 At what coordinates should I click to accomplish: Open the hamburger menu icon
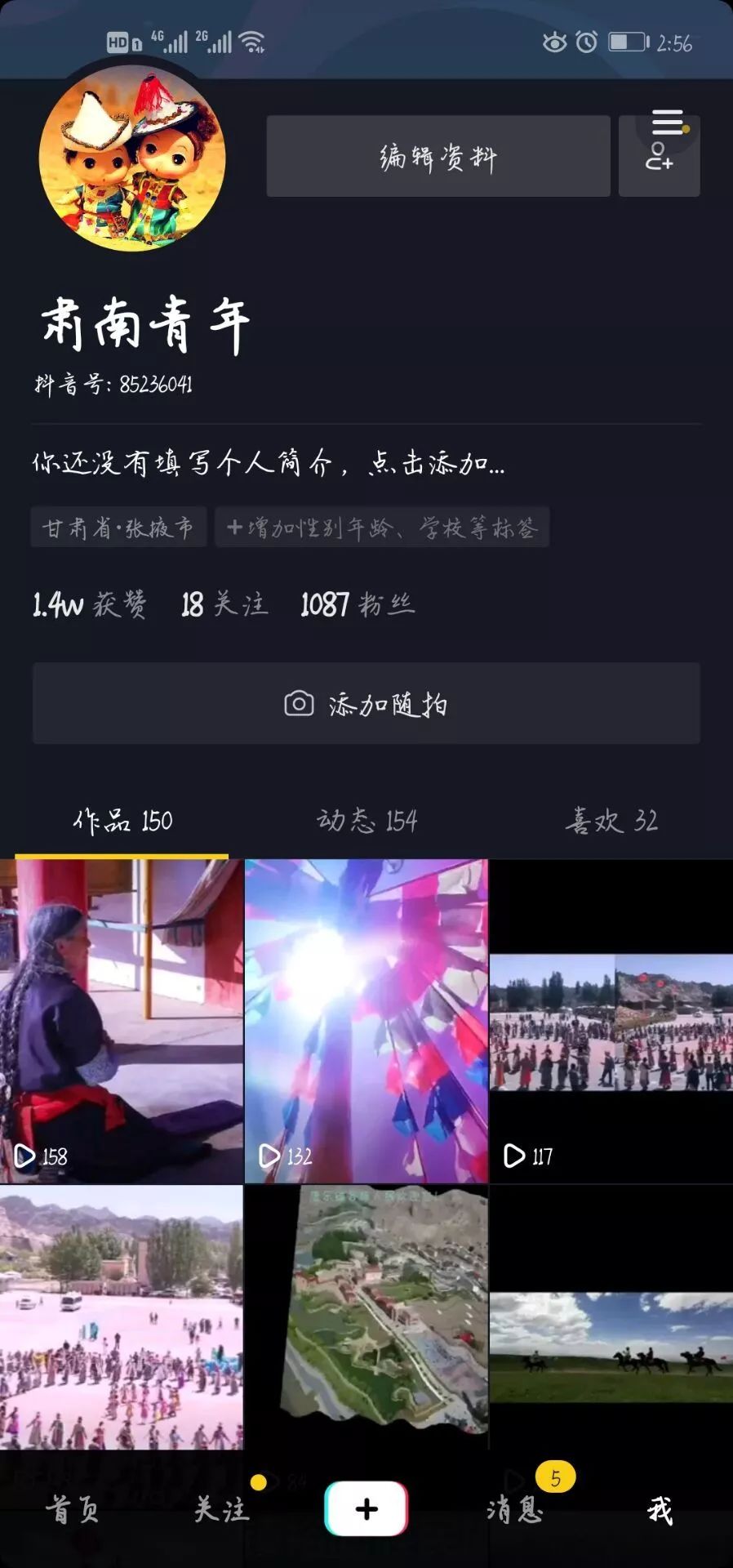click(668, 123)
